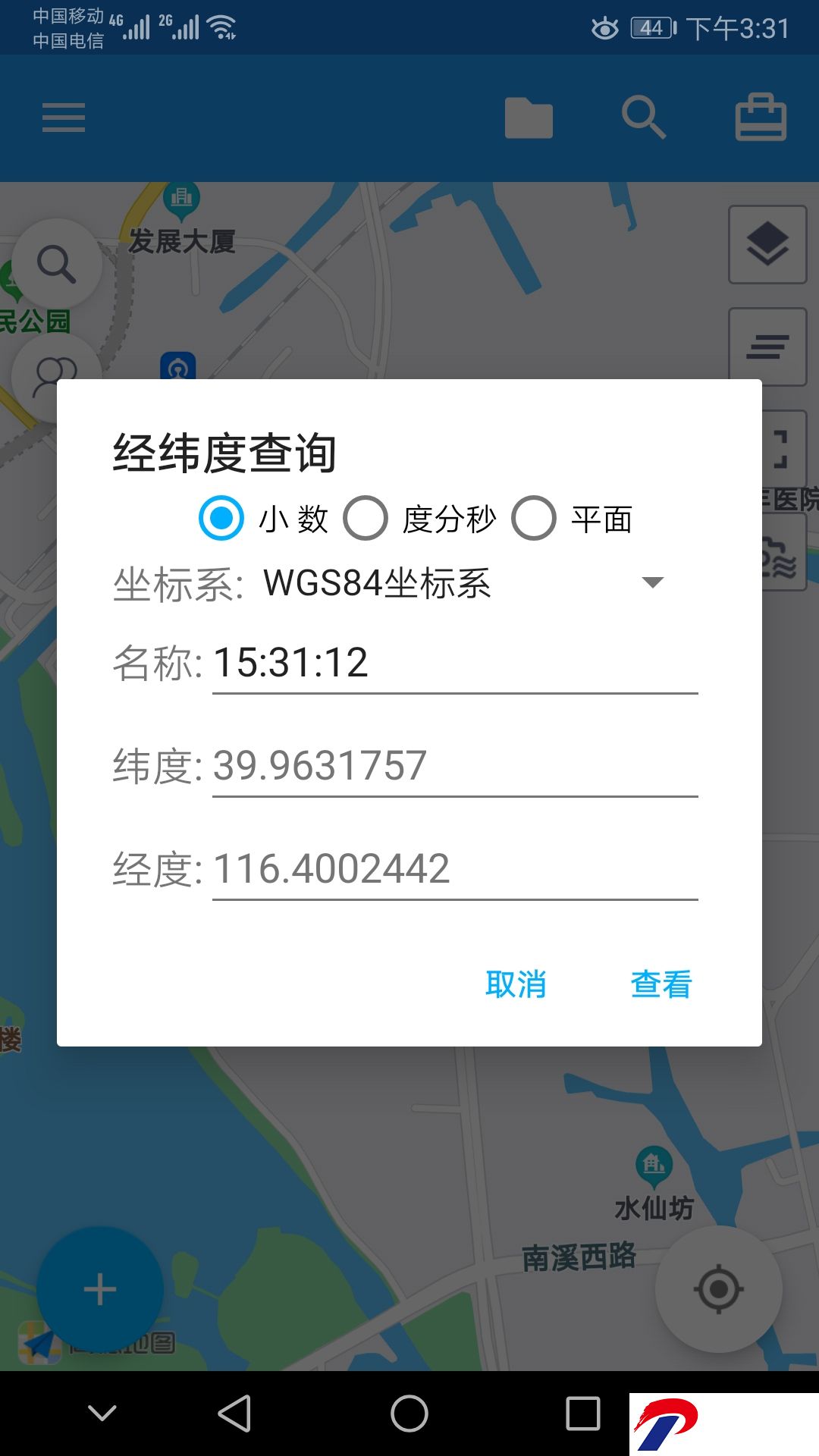The height and width of the screenshot is (1456, 819).
Task: Edit the 名称 field showing 15:31:12
Action: [x=455, y=663]
